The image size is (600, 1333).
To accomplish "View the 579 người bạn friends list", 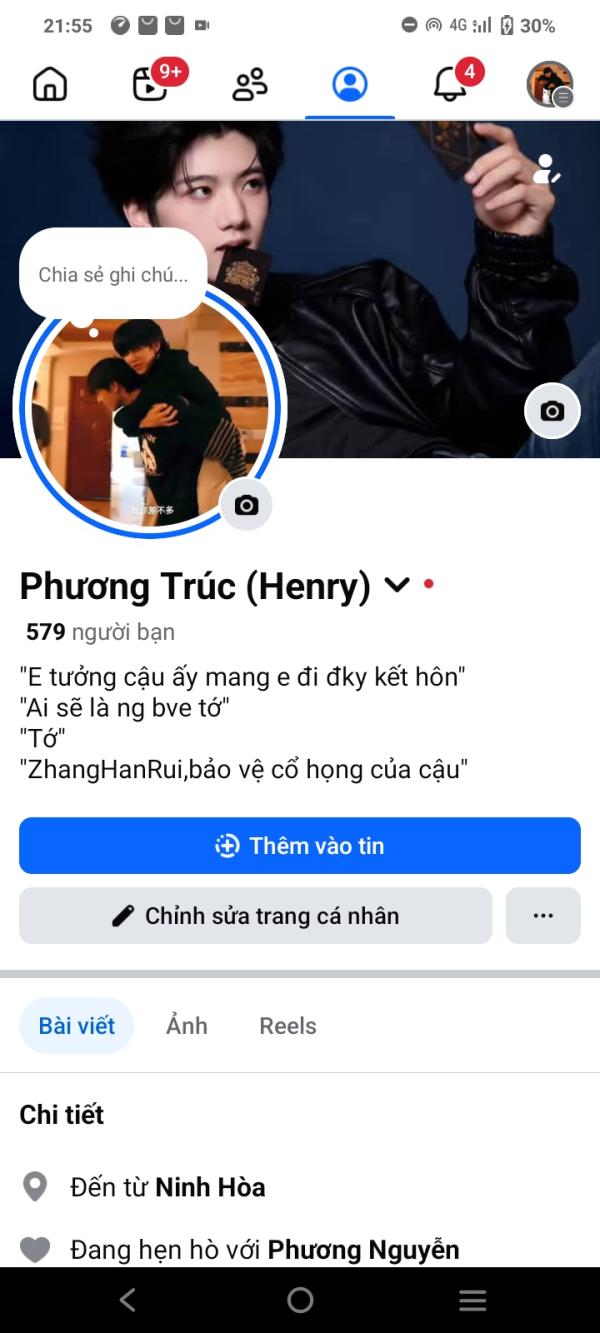I will [100, 632].
